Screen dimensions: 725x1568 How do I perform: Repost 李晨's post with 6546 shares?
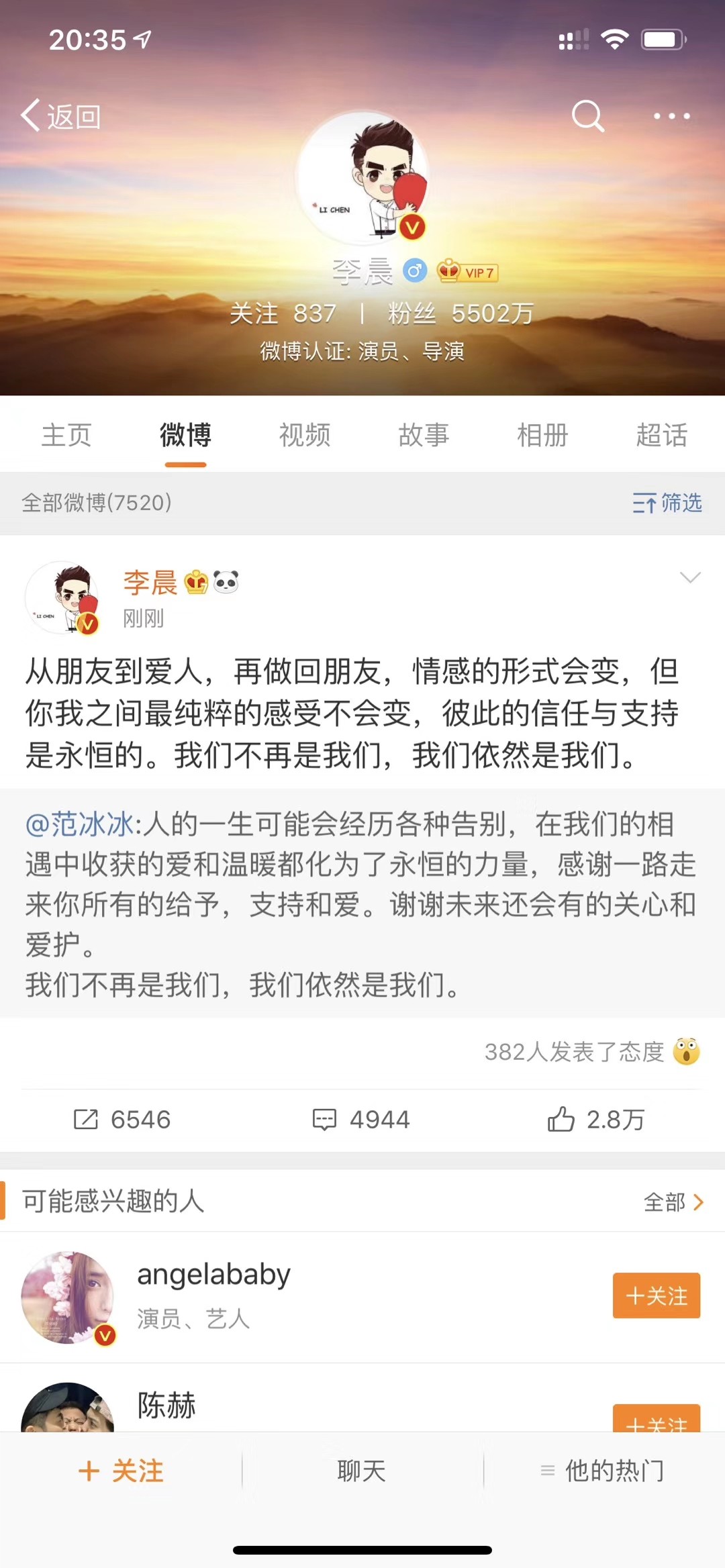point(122,1120)
